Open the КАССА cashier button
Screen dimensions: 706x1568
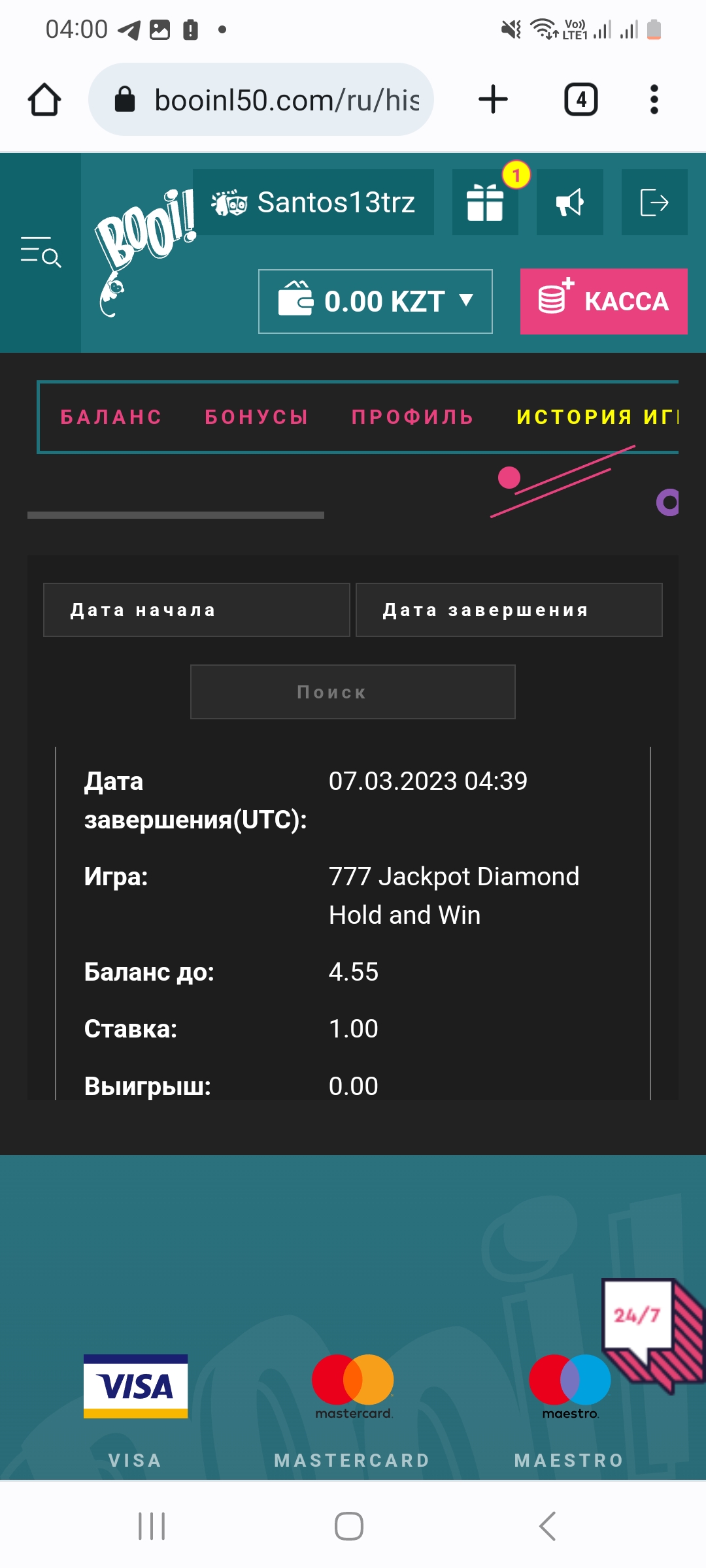(x=603, y=301)
